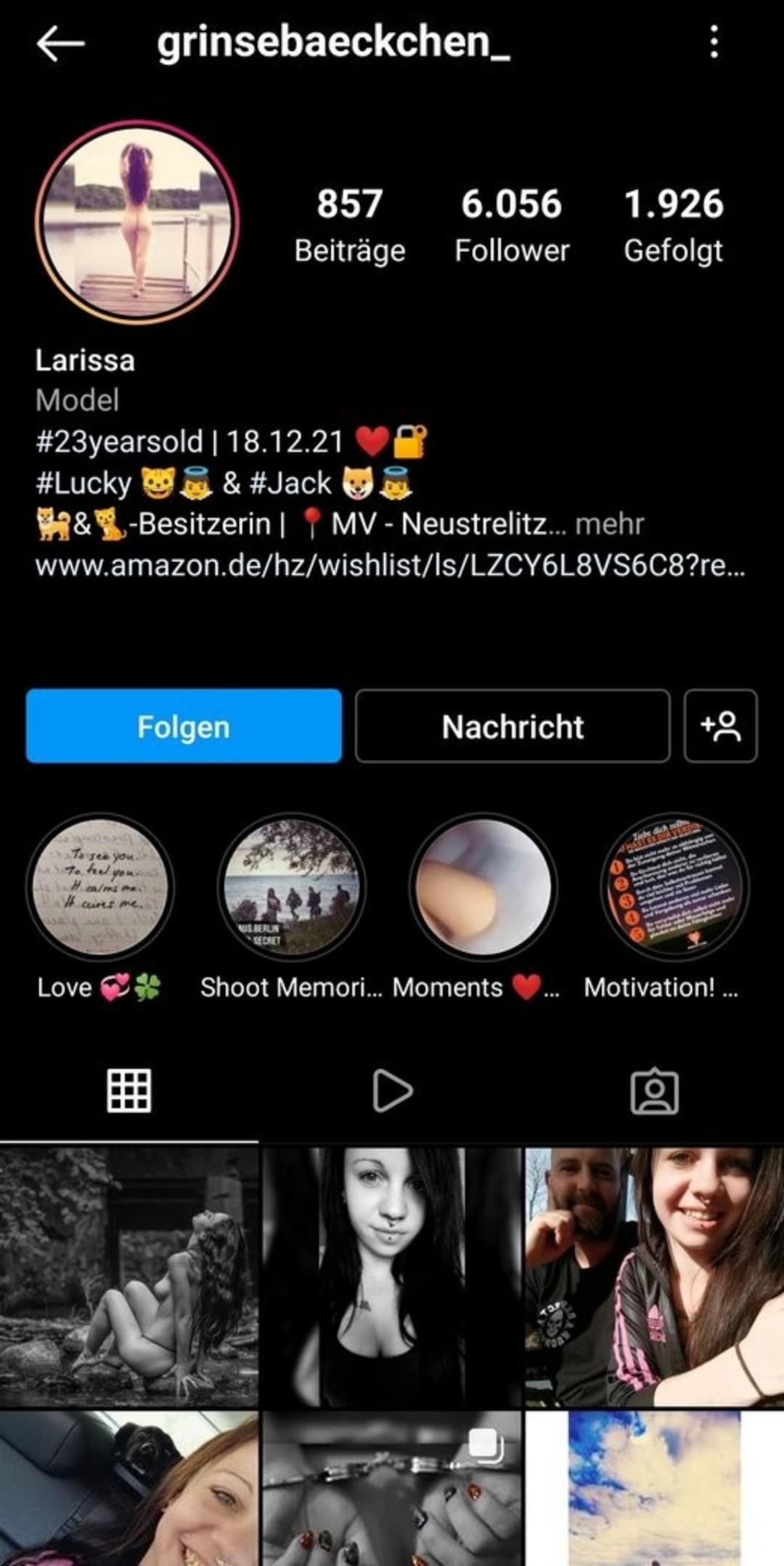This screenshot has width=784, height=1566.
Task: Open the cloudy sky post
Action: tap(654, 1489)
